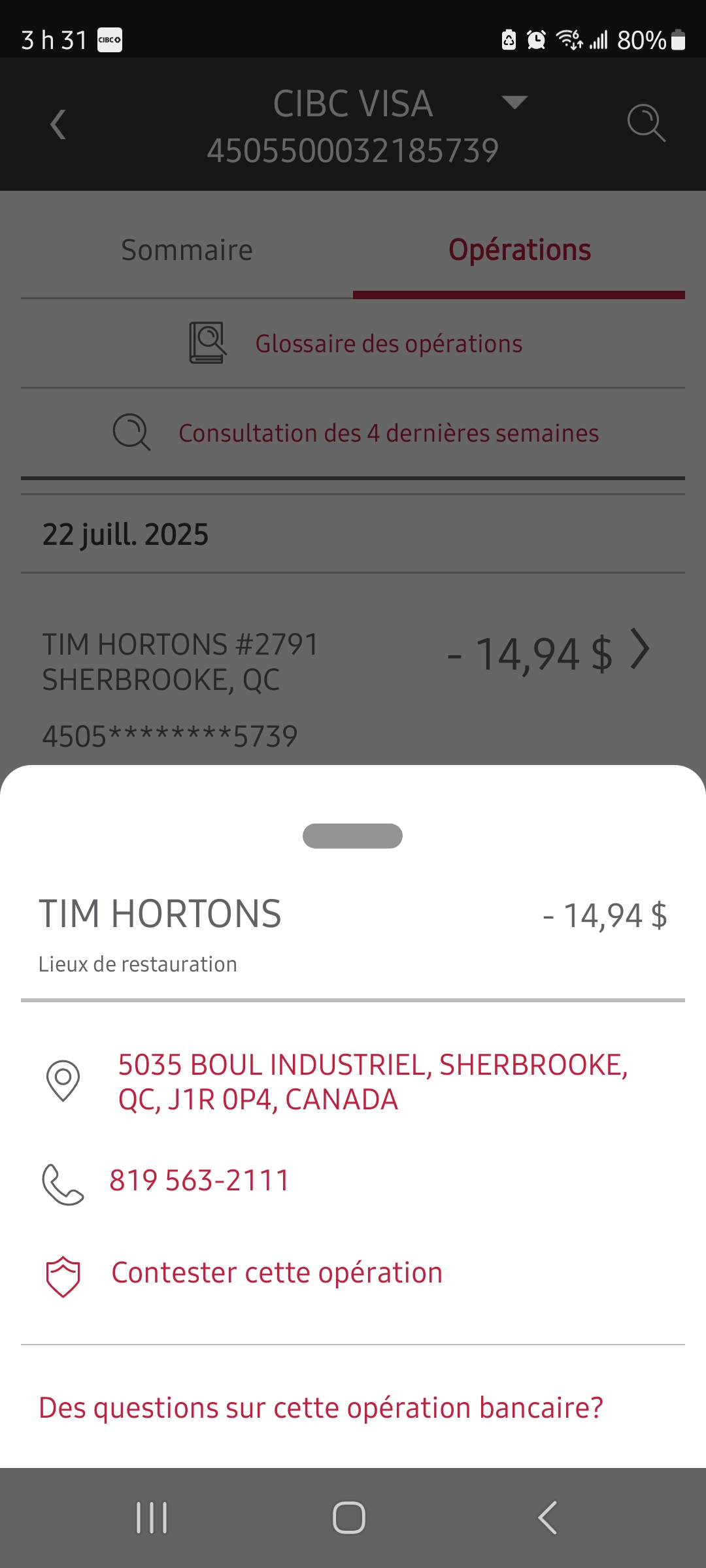Open Glossaire des opérations

click(x=388, y=344)
